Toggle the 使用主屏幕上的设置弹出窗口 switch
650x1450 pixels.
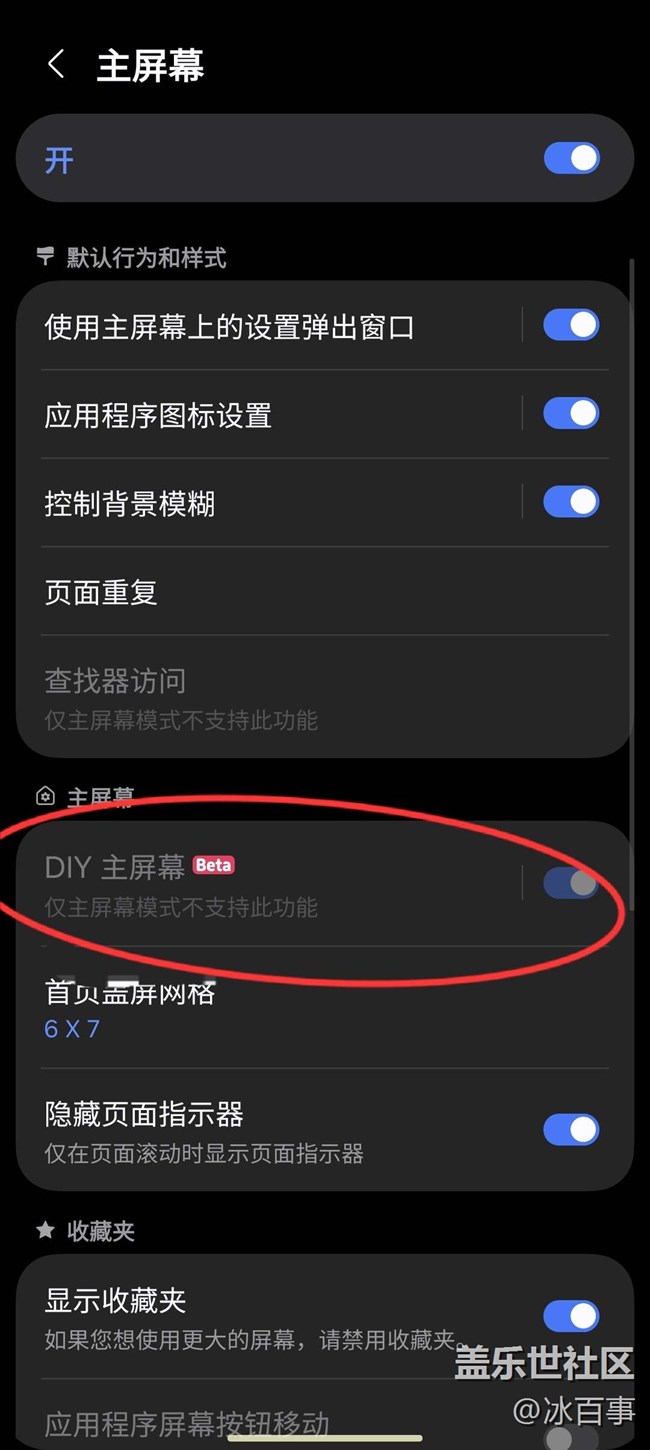571,325
